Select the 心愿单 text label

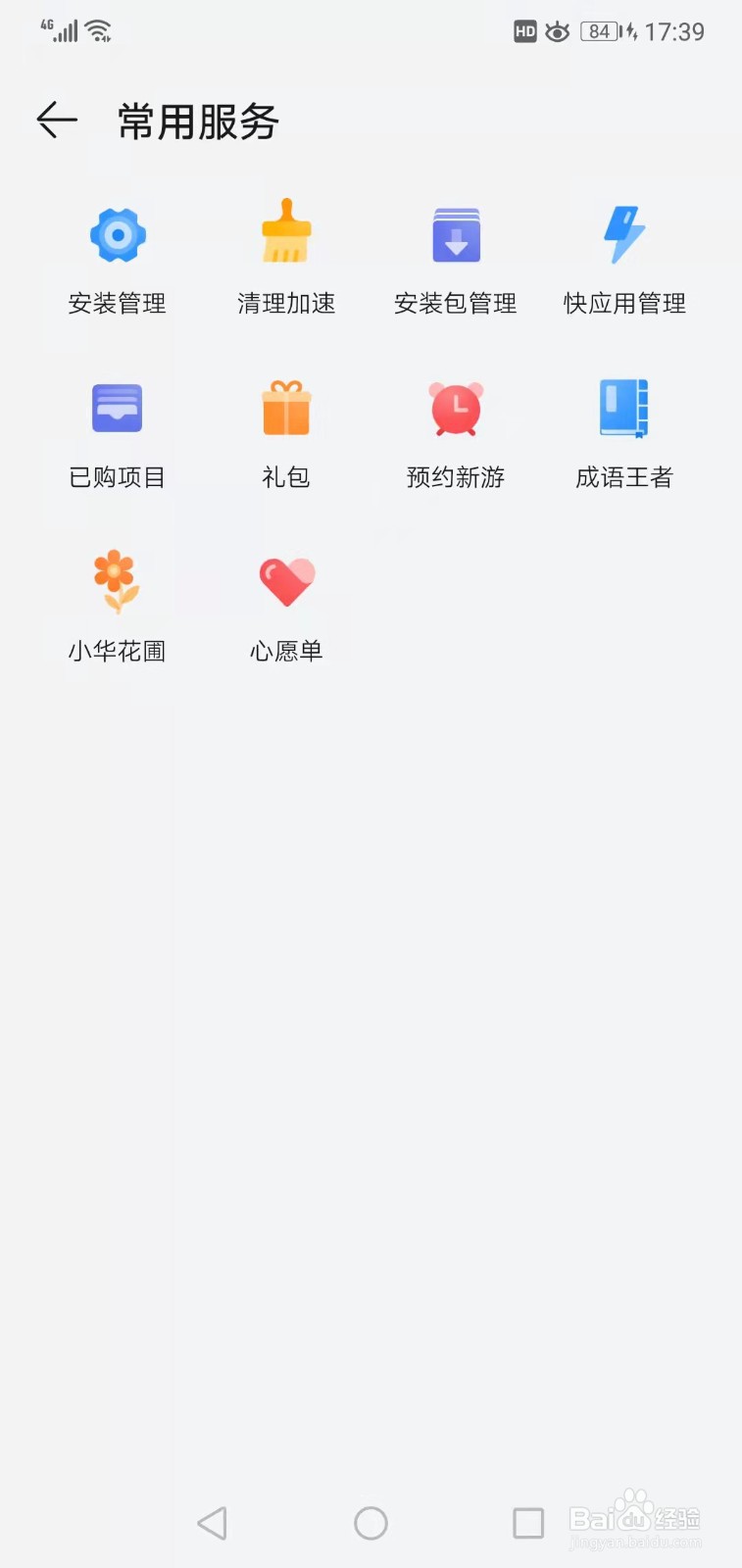[x=286, y=650]
